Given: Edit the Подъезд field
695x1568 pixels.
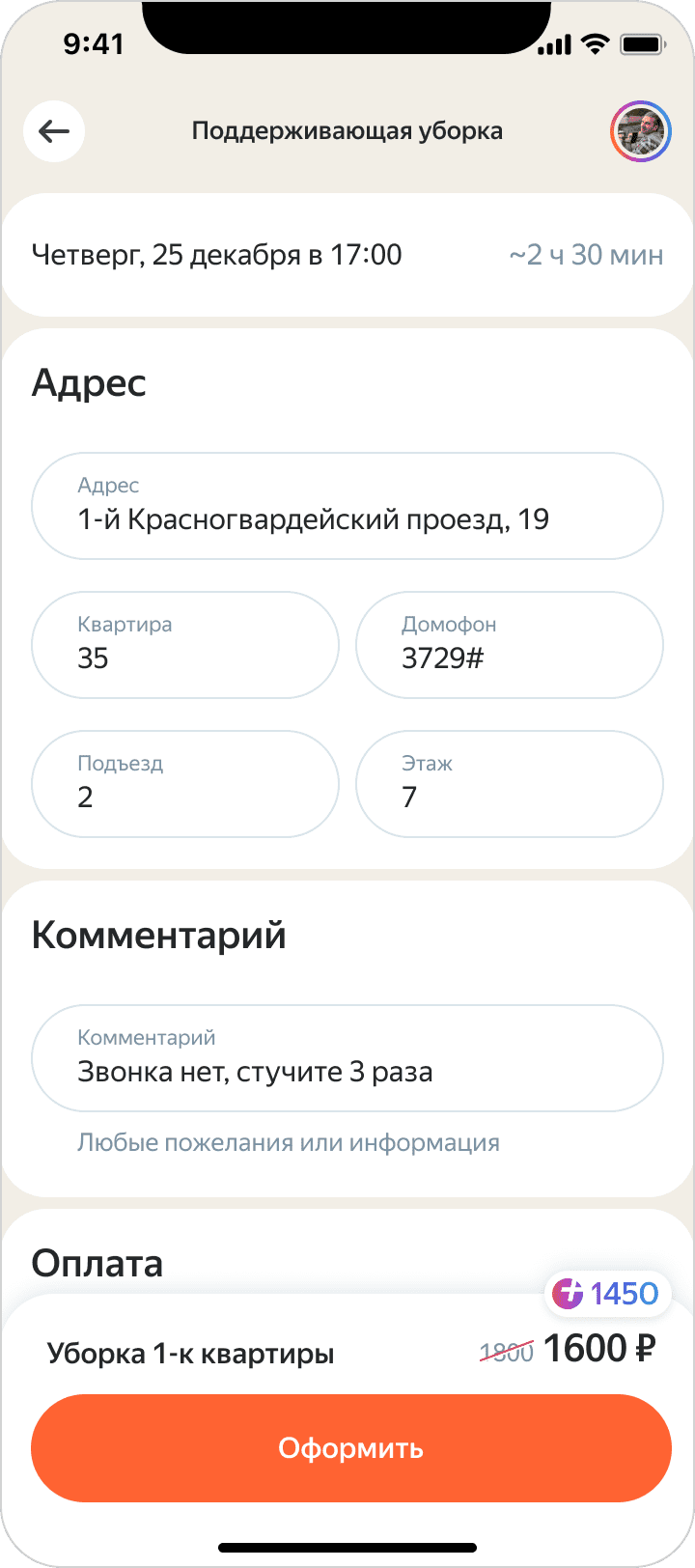Looking at the screenshot, I should coord(185,783).
